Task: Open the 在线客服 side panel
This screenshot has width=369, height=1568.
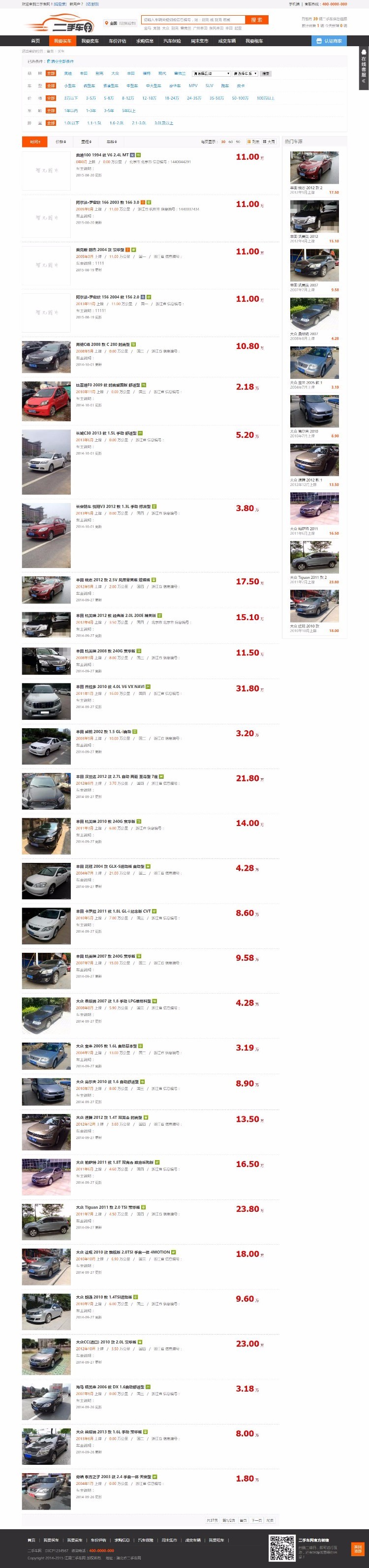Action: pyautogui.click(x=364, y=68)
